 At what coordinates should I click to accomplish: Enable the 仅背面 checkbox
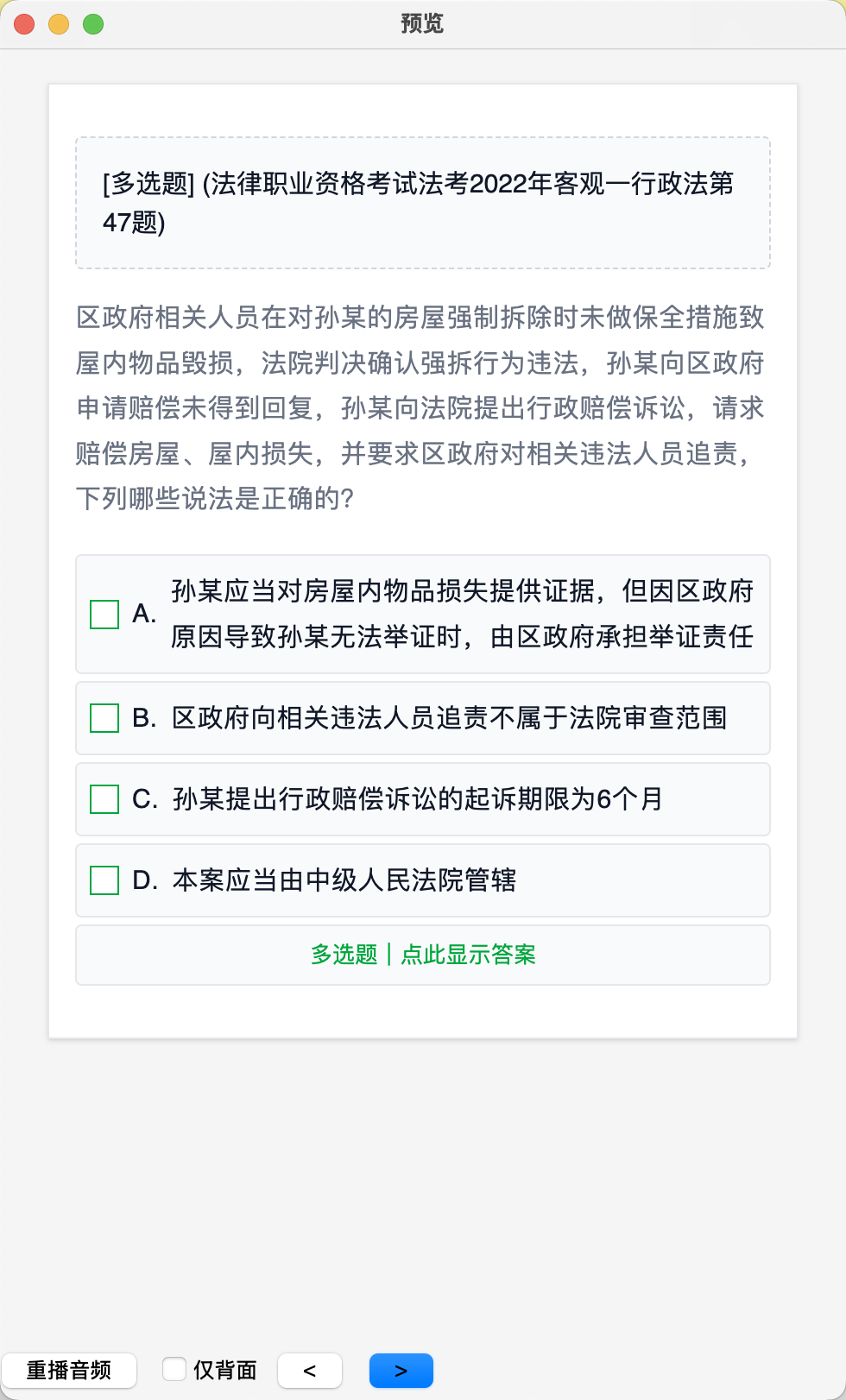[174, 1369]
